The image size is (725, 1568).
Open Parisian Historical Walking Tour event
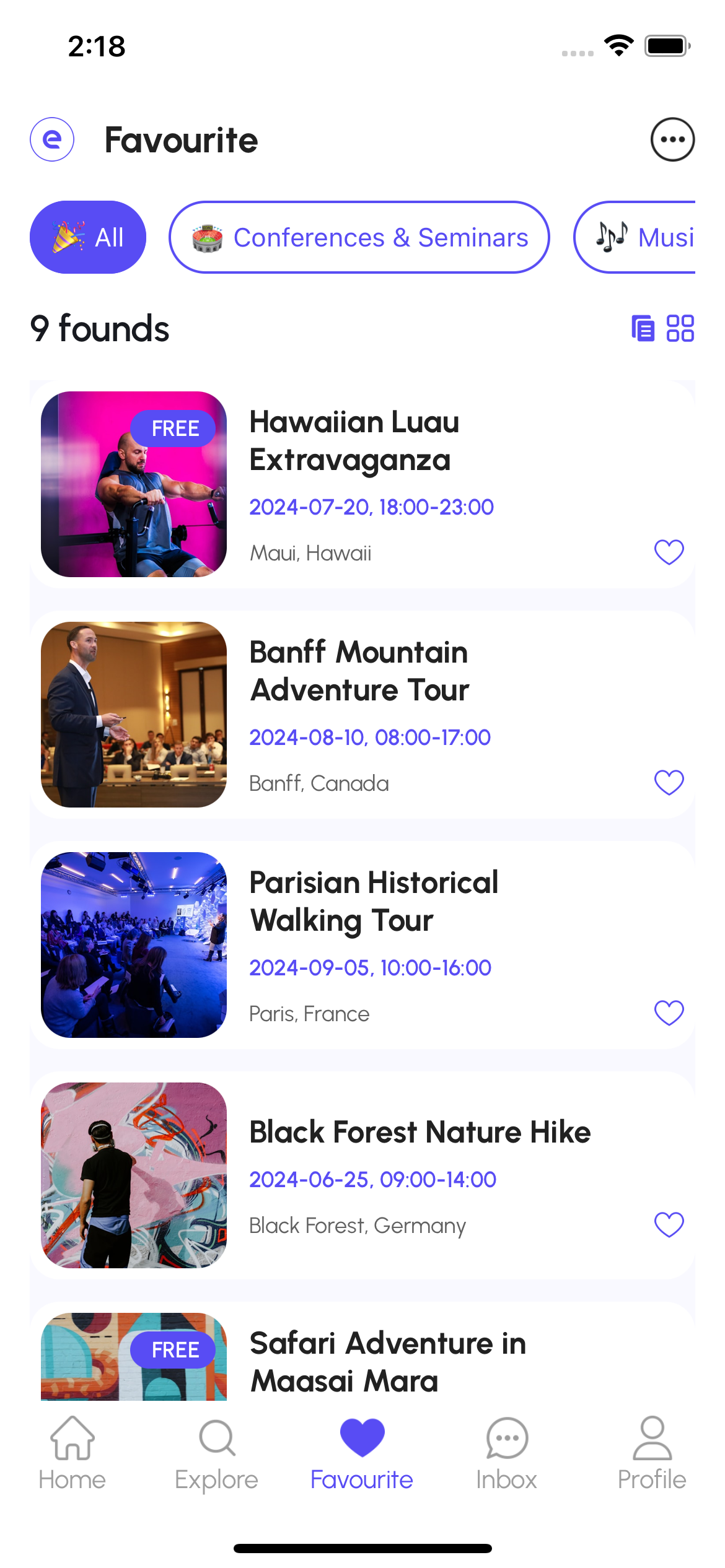point(373,902)
